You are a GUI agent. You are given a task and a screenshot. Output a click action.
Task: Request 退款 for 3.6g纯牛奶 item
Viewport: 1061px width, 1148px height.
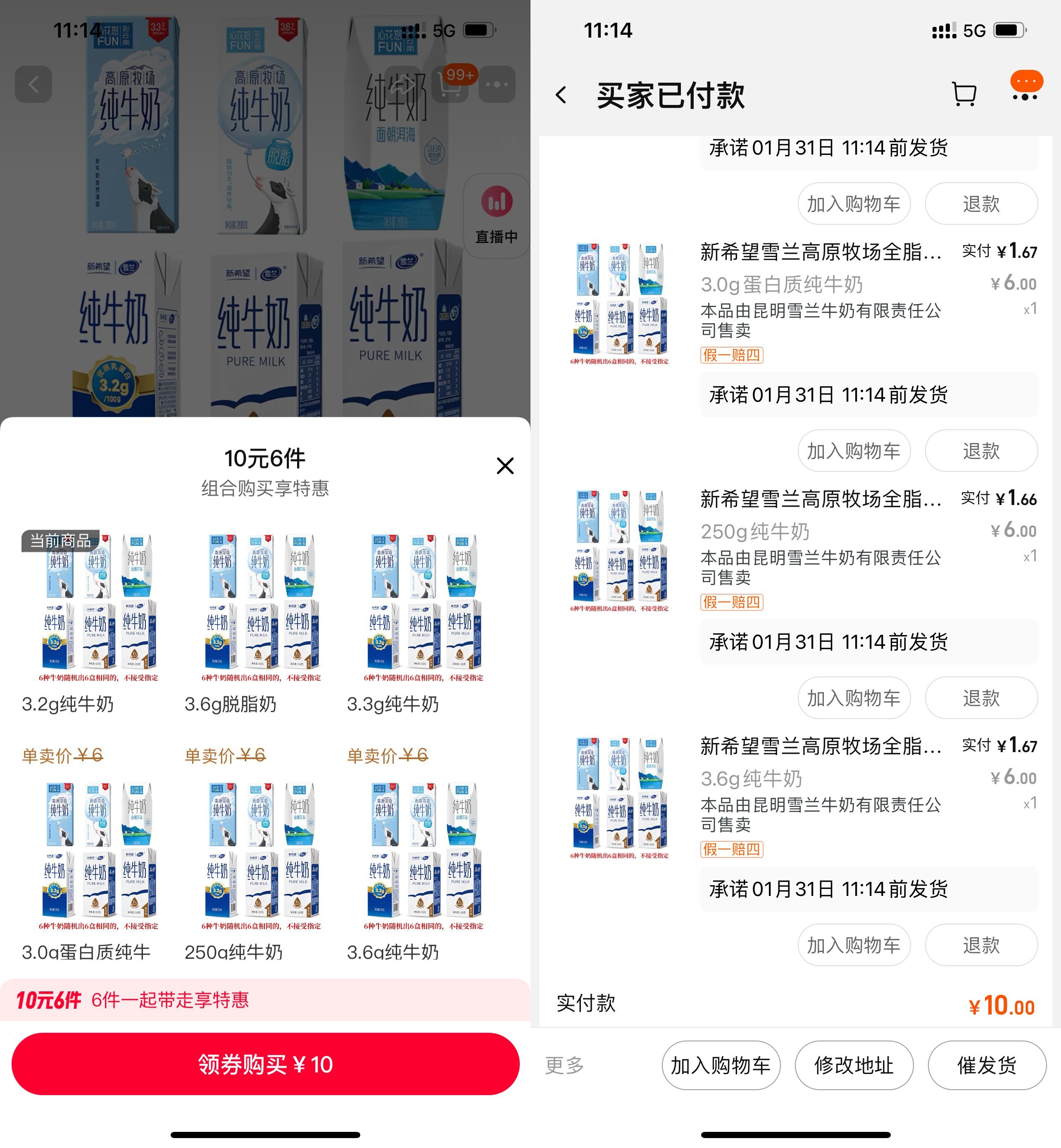pyautogui.click(x=980, y=945)
